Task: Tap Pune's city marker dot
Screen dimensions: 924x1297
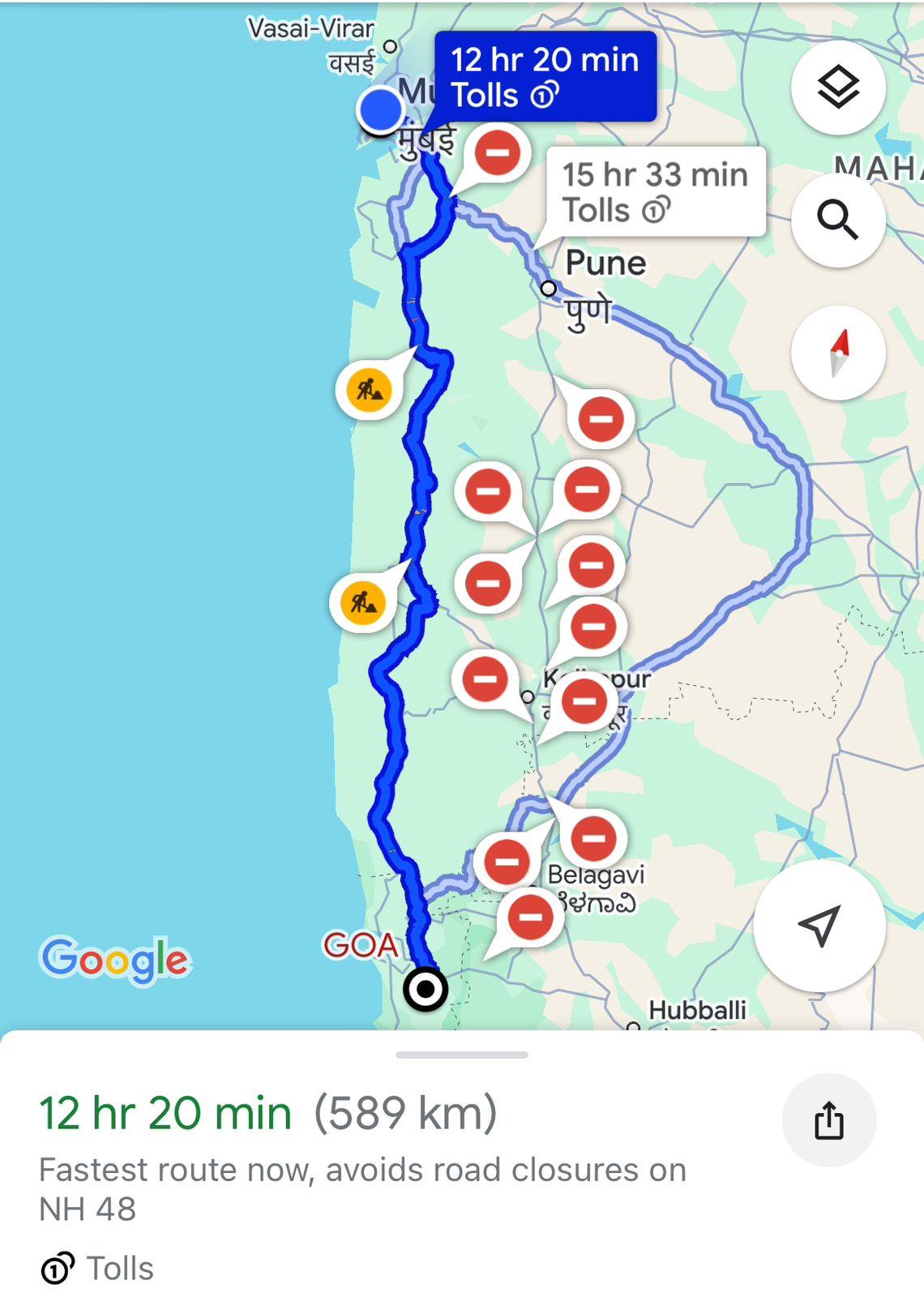Action: 550,288
